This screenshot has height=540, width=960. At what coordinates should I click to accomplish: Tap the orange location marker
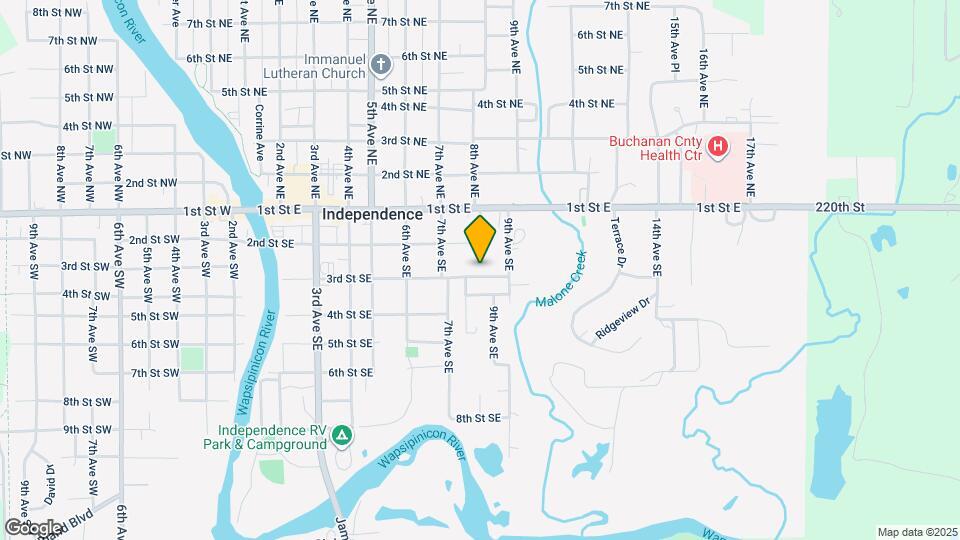click(481, 238)
